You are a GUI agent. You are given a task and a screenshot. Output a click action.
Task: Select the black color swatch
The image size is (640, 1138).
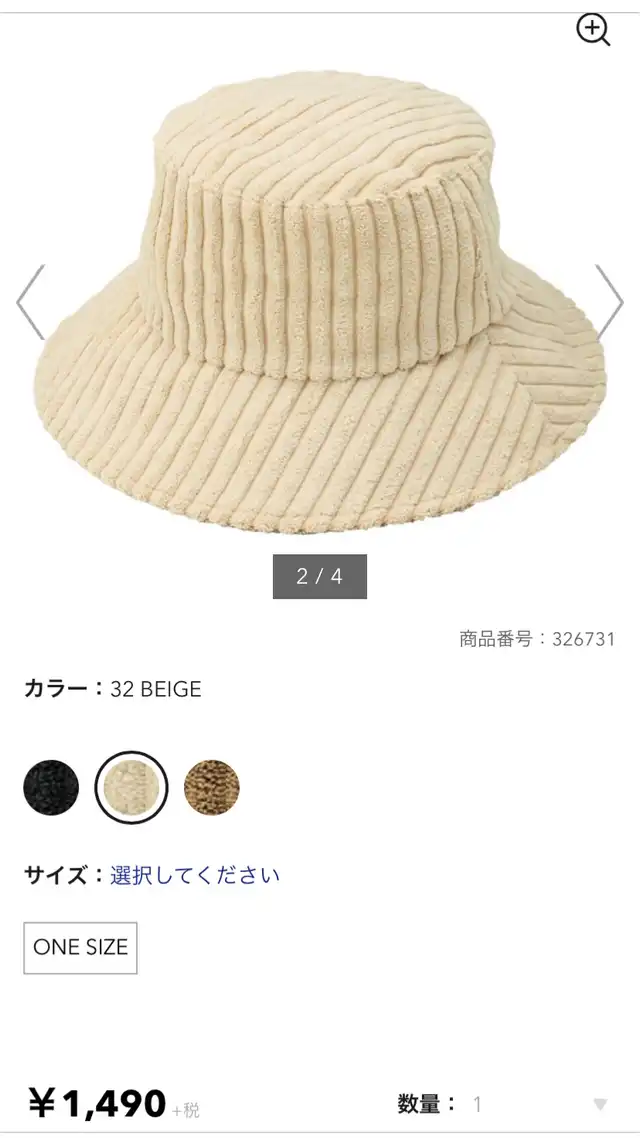pyautogui.click(x=51, y=787)
